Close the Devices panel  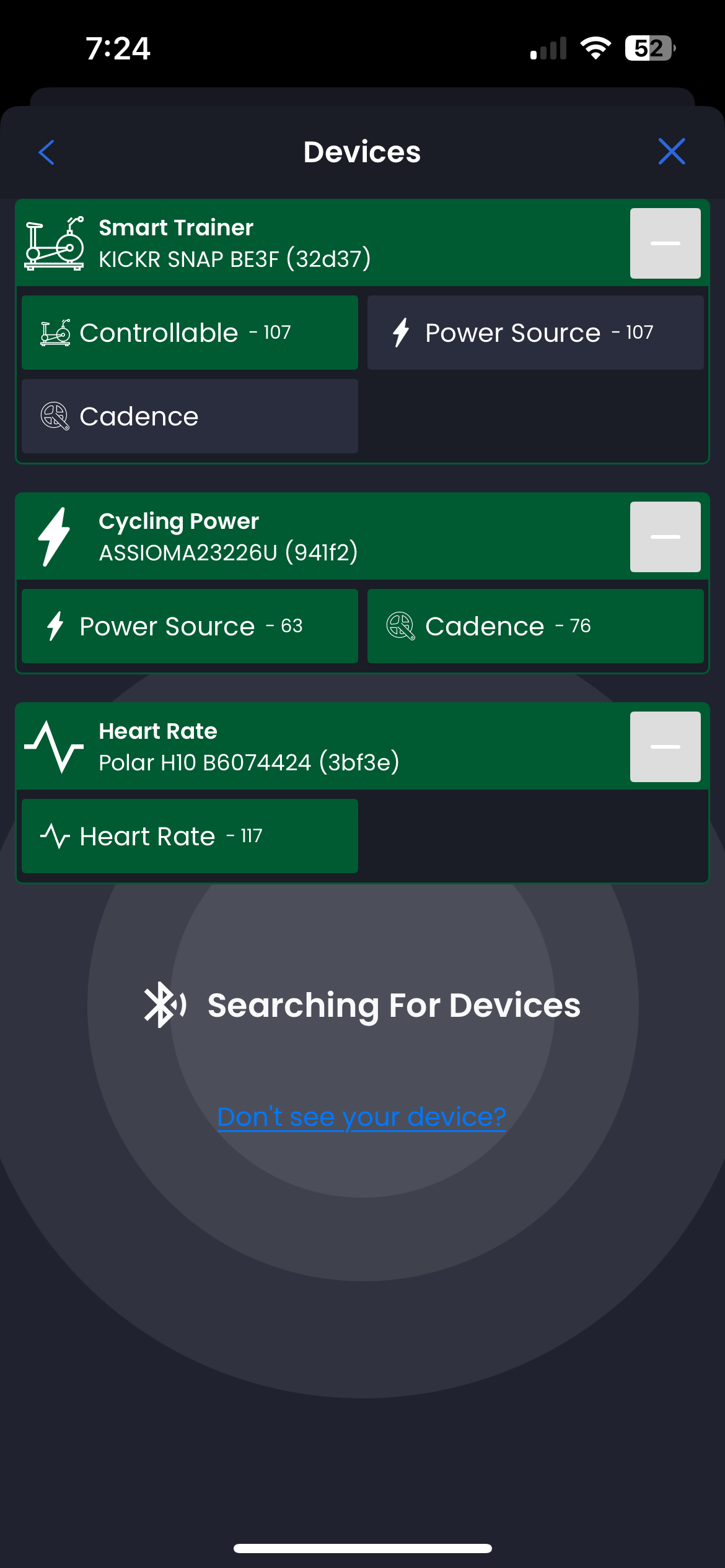click(672, 152)
